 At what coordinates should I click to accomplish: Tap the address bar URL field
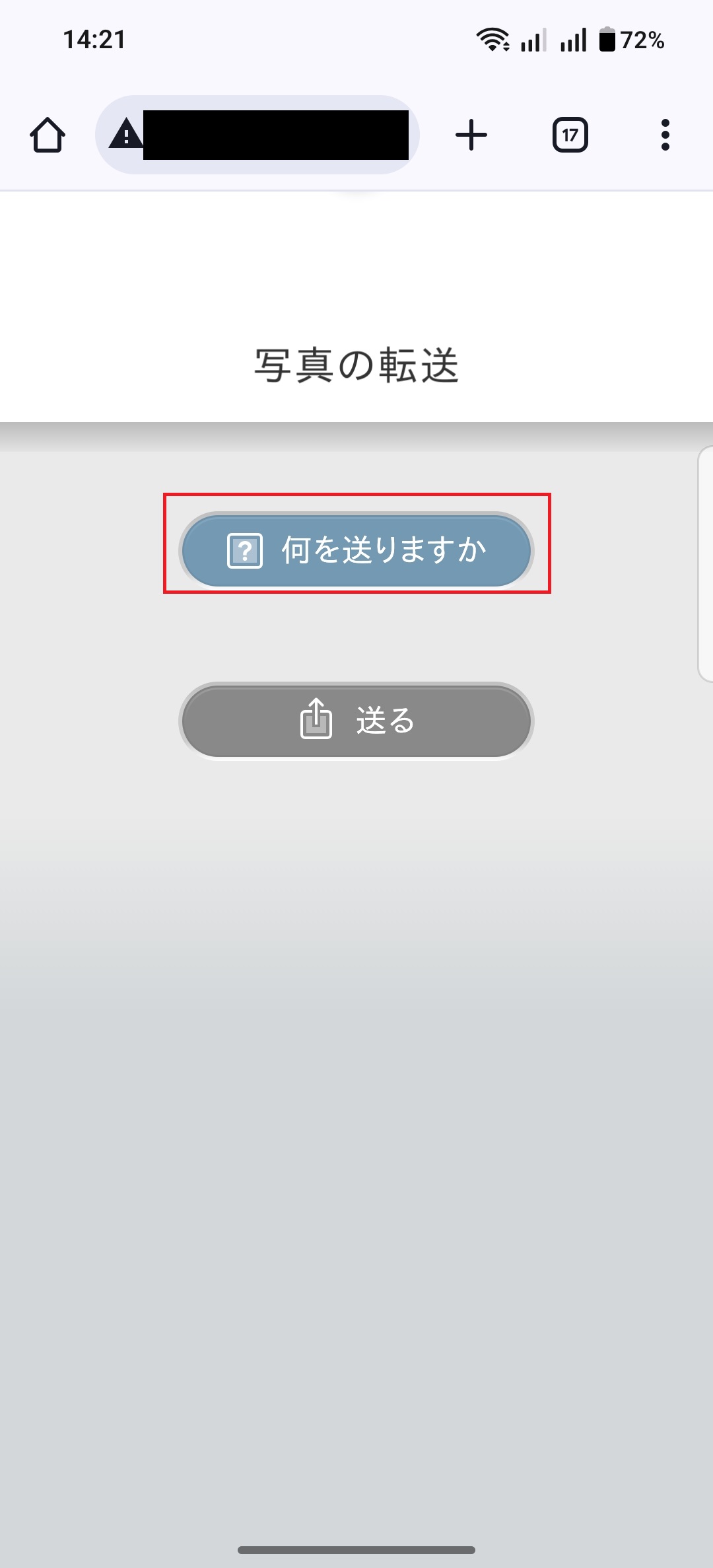pyautogui.click(x=276, y=135)
